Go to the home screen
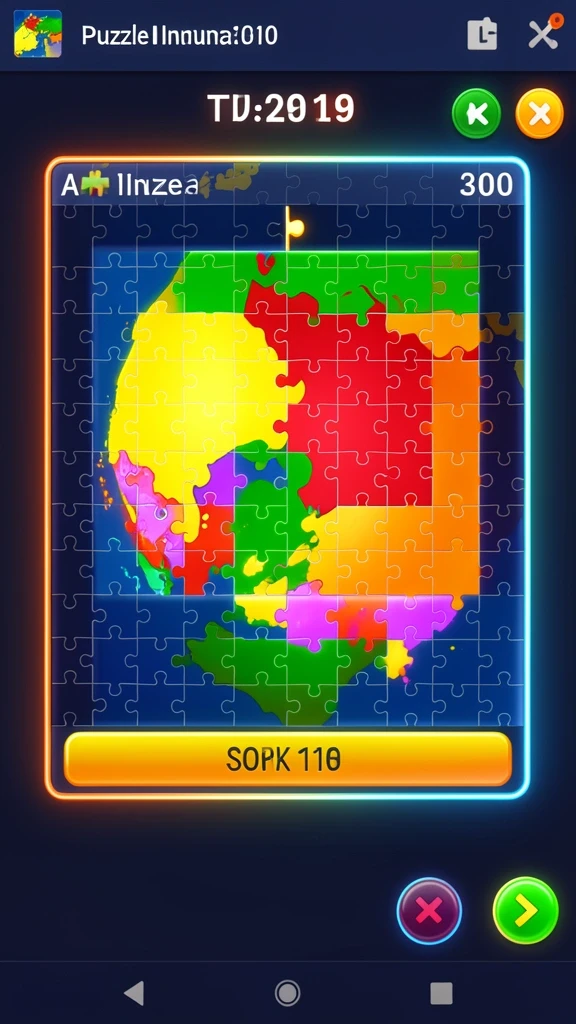Viewport: 576px width, 1024px height. (287, 993)
